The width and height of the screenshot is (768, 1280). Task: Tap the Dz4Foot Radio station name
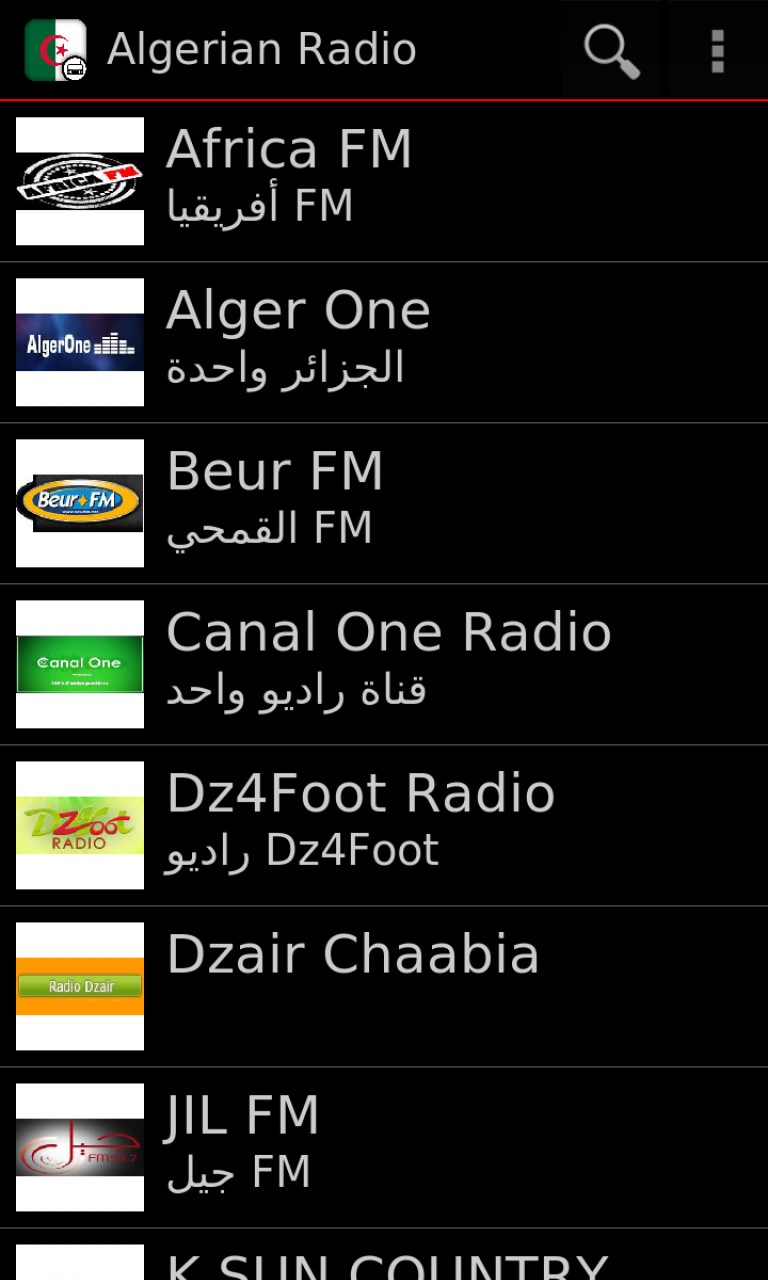360,792
